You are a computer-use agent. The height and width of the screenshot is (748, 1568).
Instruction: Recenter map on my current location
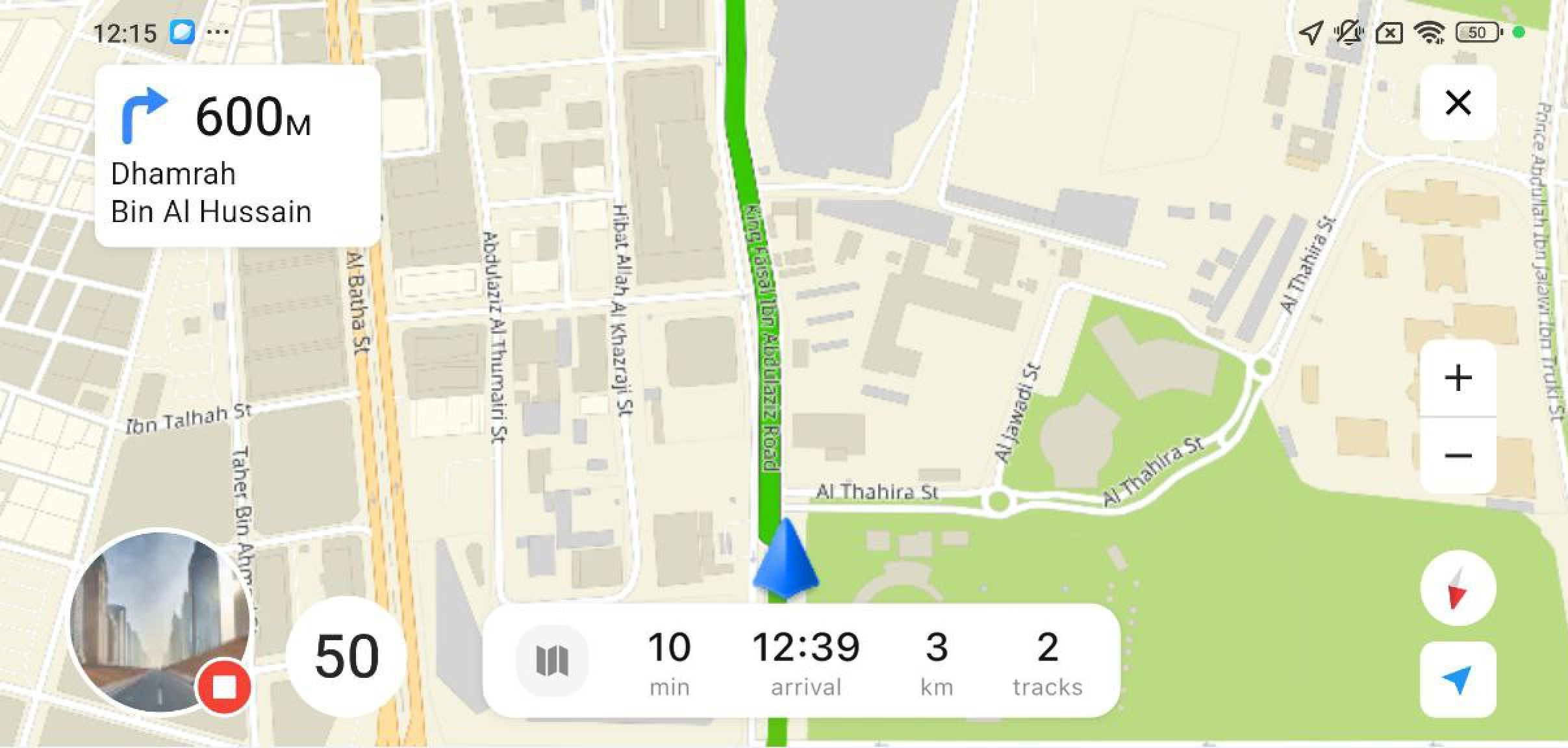pos(1458,679)
